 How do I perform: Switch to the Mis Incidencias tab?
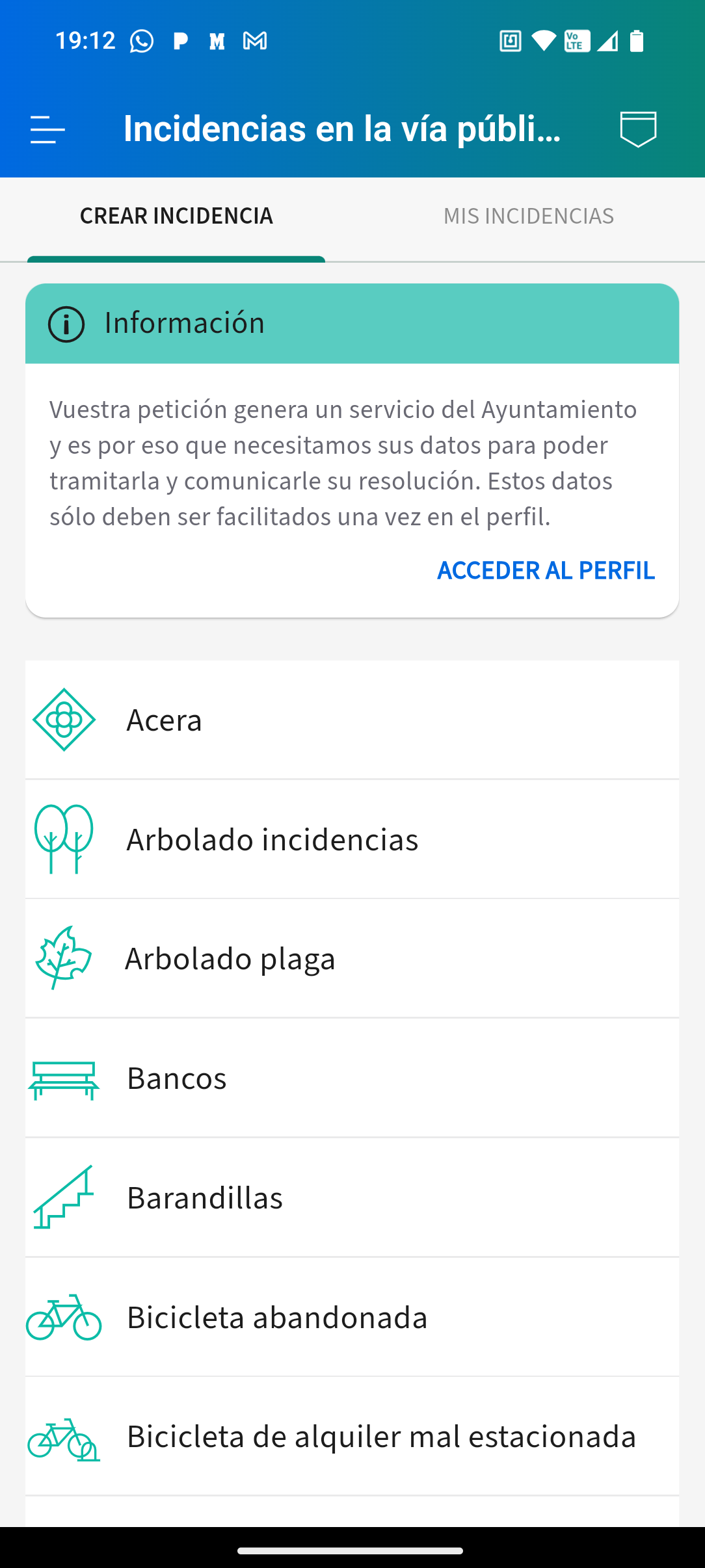529,216
